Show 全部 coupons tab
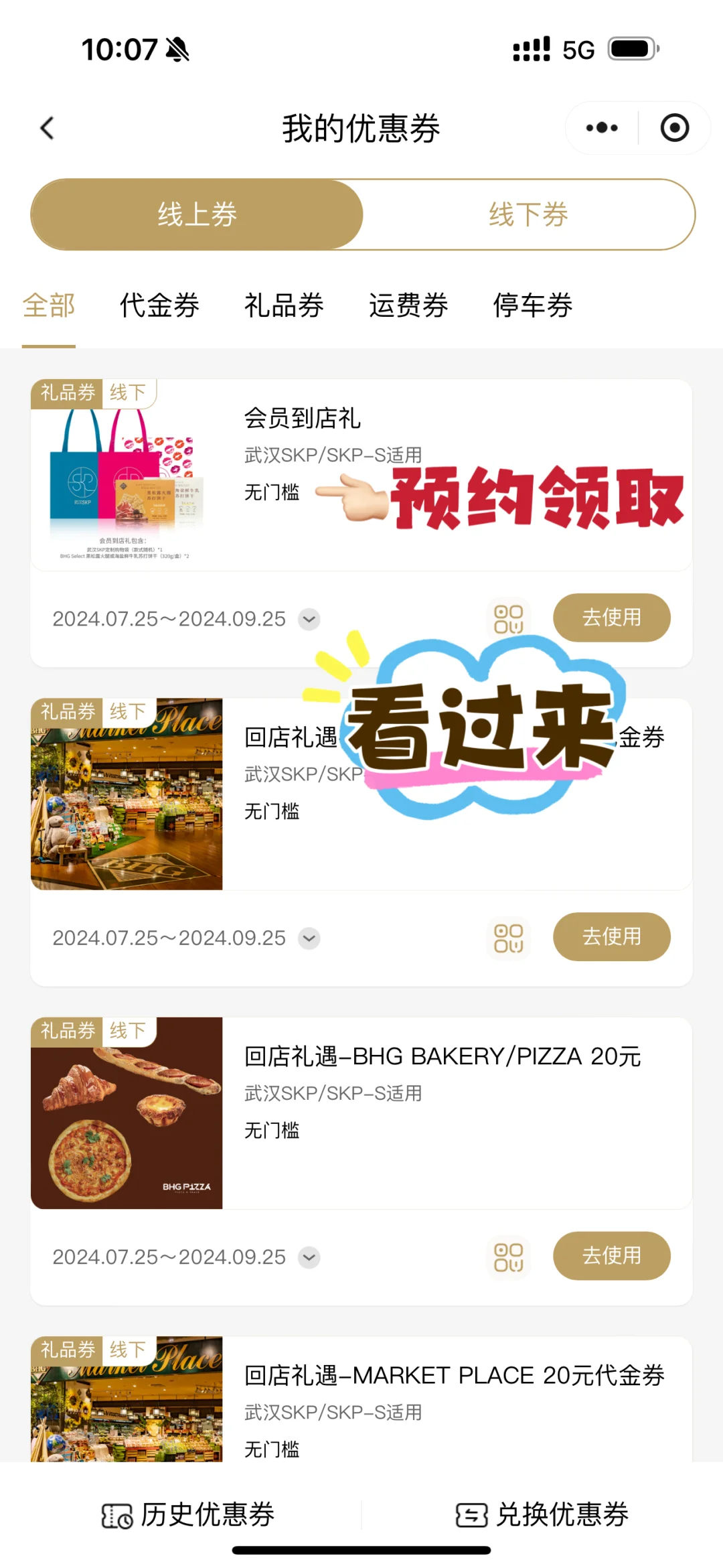 click(49, 305)
